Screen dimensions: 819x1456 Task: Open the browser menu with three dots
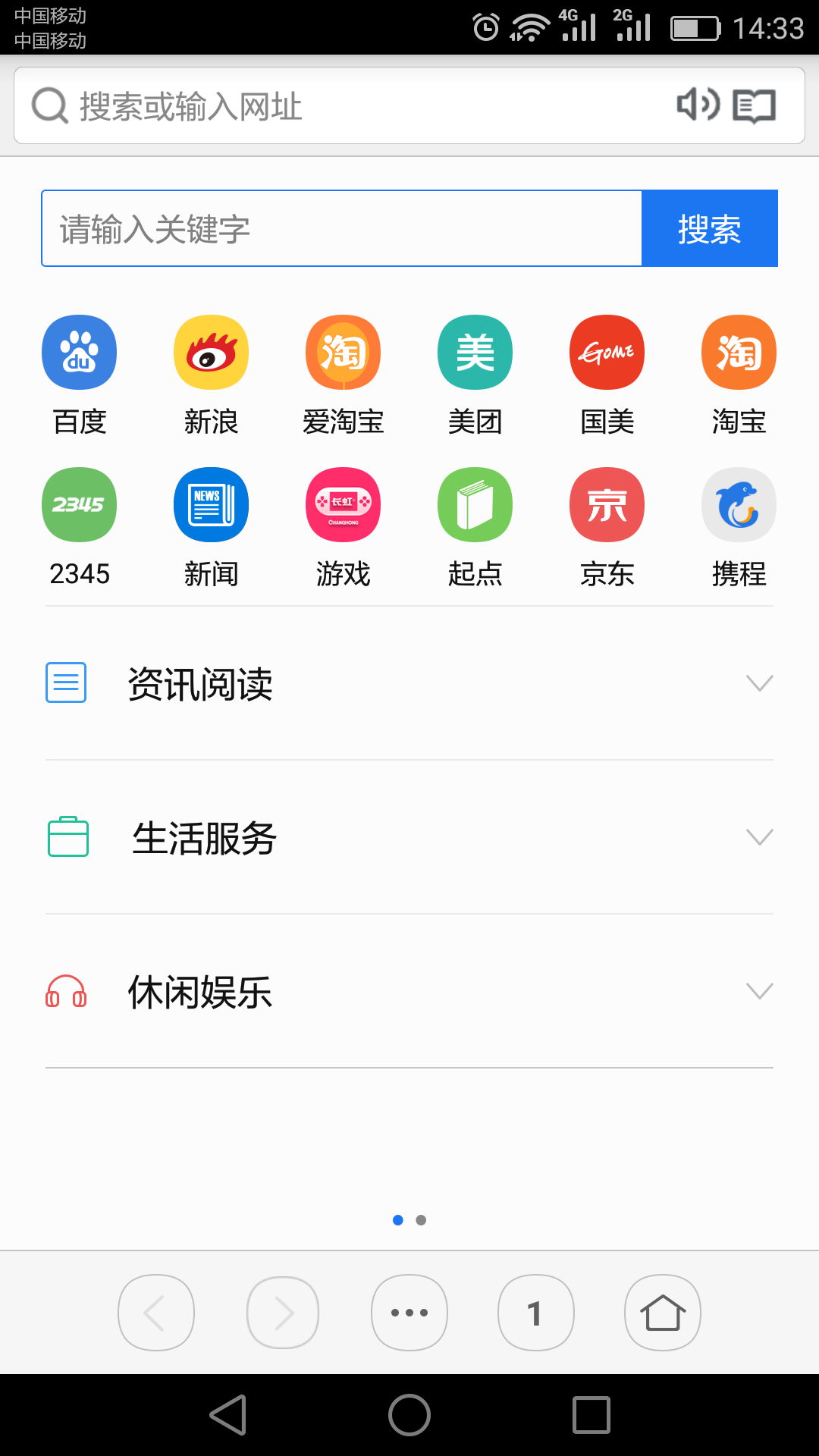(409, 1313)
